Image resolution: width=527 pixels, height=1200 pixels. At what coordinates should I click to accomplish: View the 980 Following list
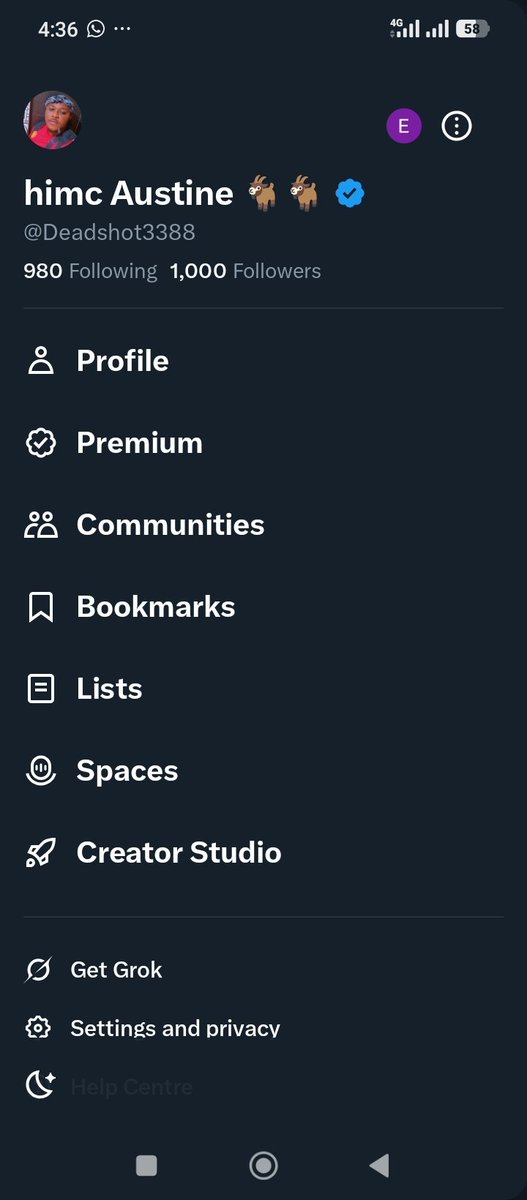[x=90, y=271]
